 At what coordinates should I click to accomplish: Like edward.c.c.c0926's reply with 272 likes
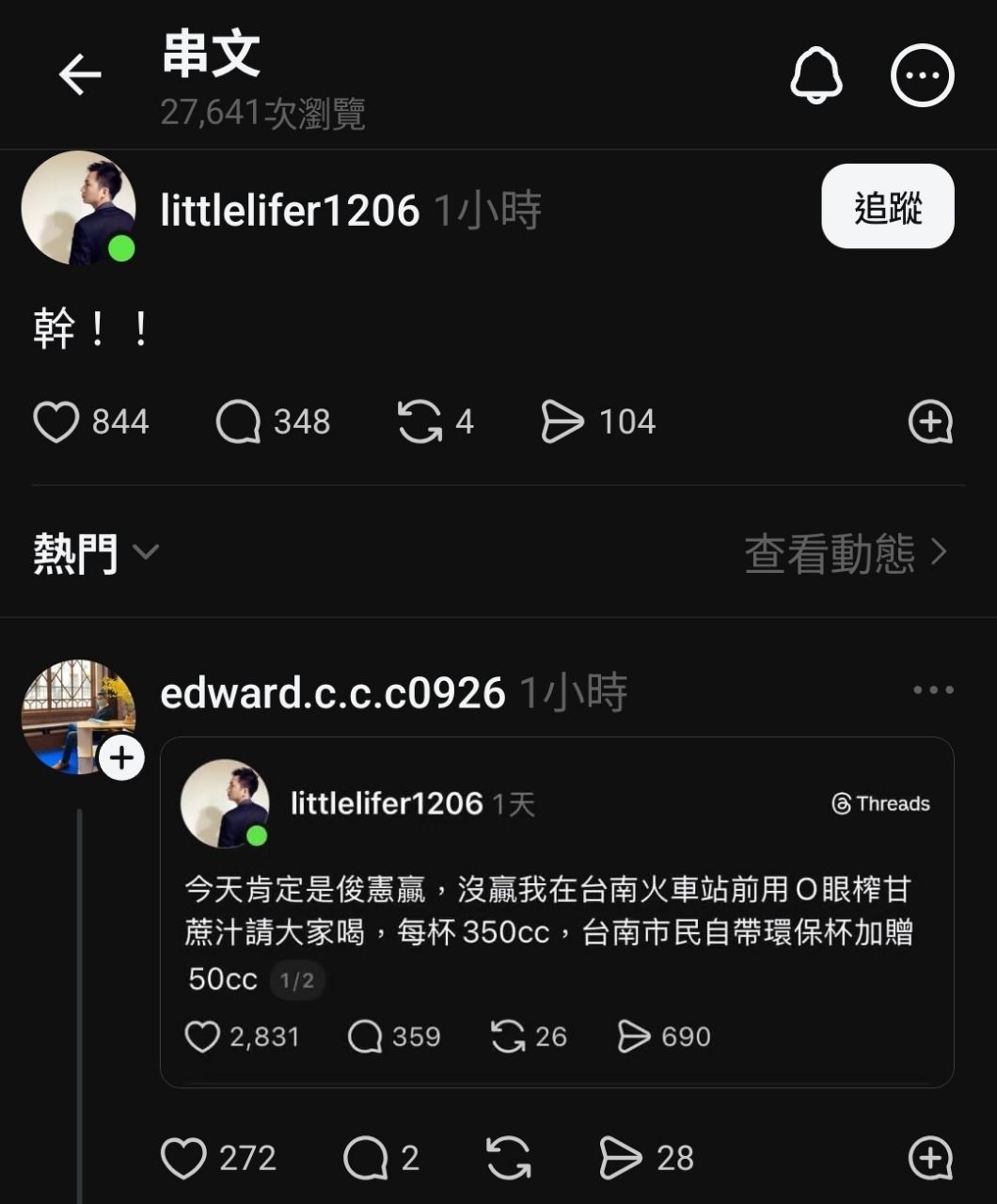pyautogui.click(x=183, y=1158)
